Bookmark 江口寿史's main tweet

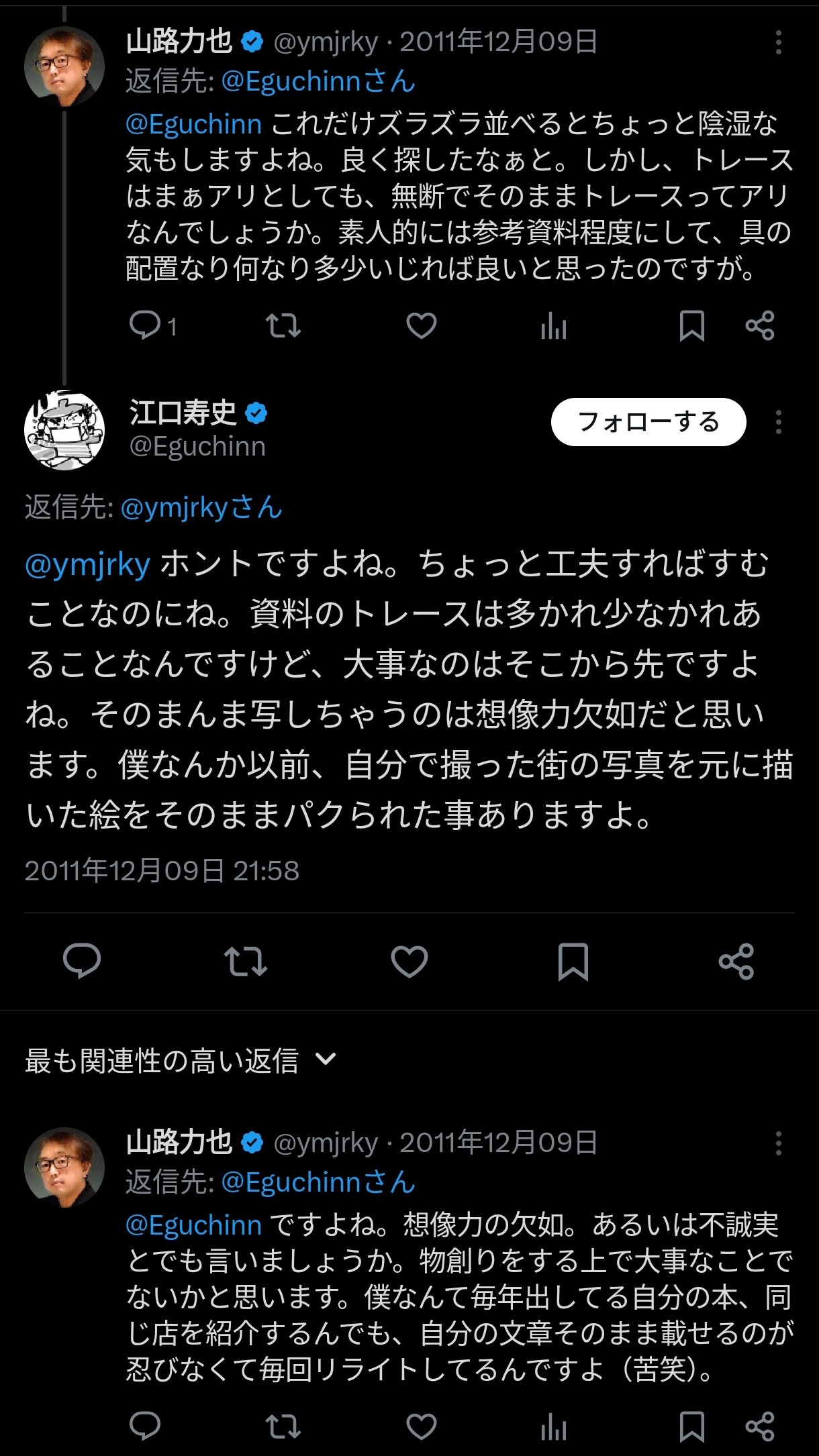point(573,961)
